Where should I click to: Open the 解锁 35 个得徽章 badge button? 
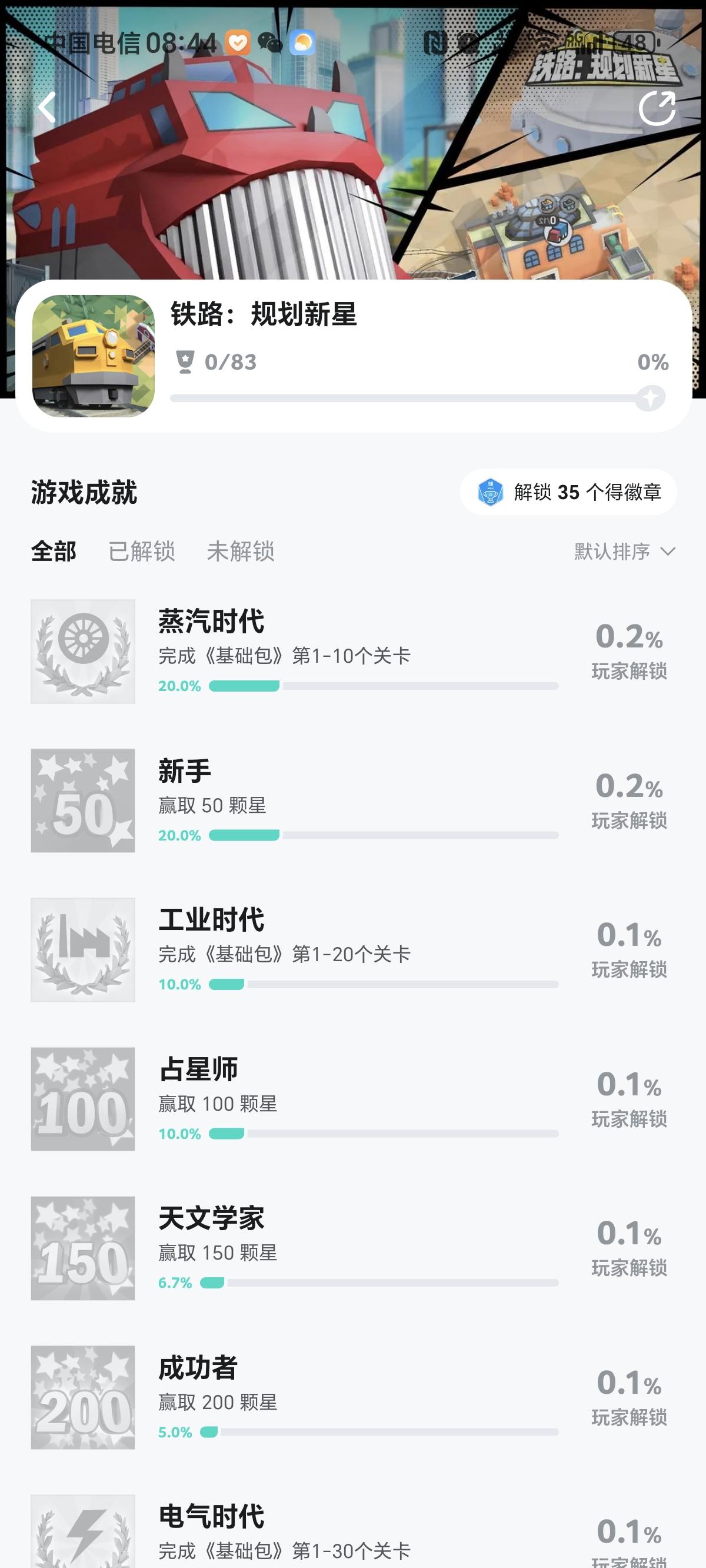568,492
